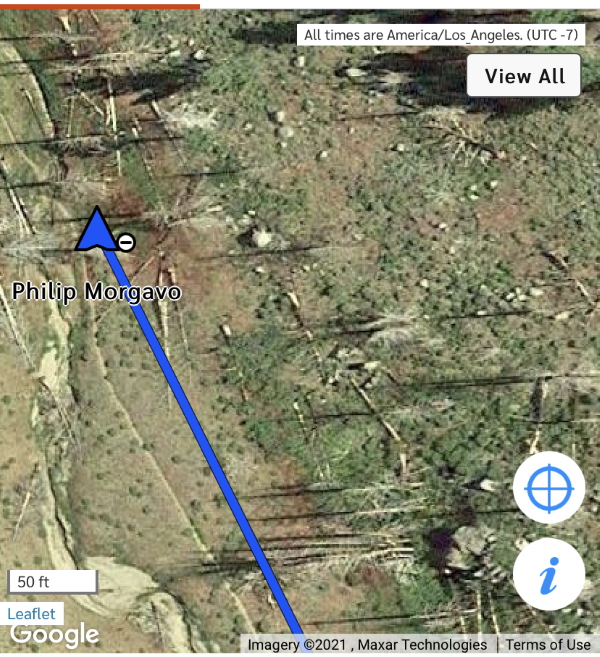Tap the minus icon beside the marker
The height and width of the screenshot is (657, 600).
pos(126,242)
